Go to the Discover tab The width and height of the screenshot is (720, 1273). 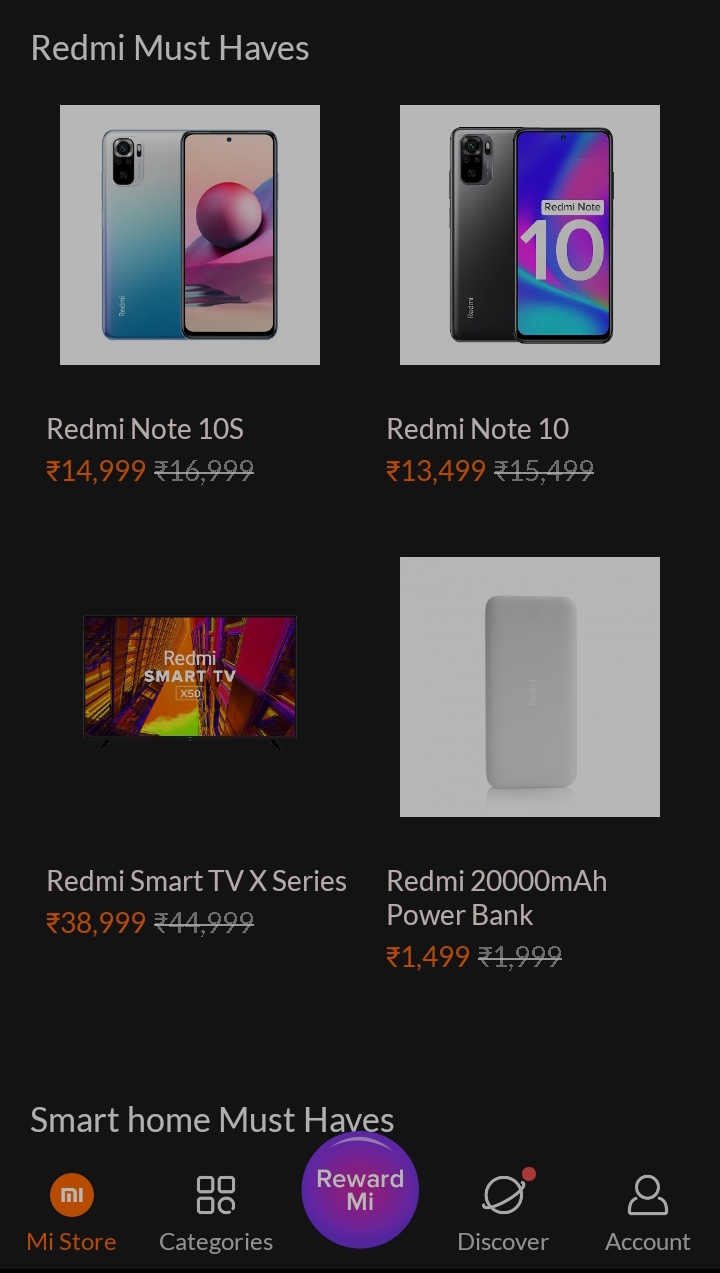click(503, 1214)
